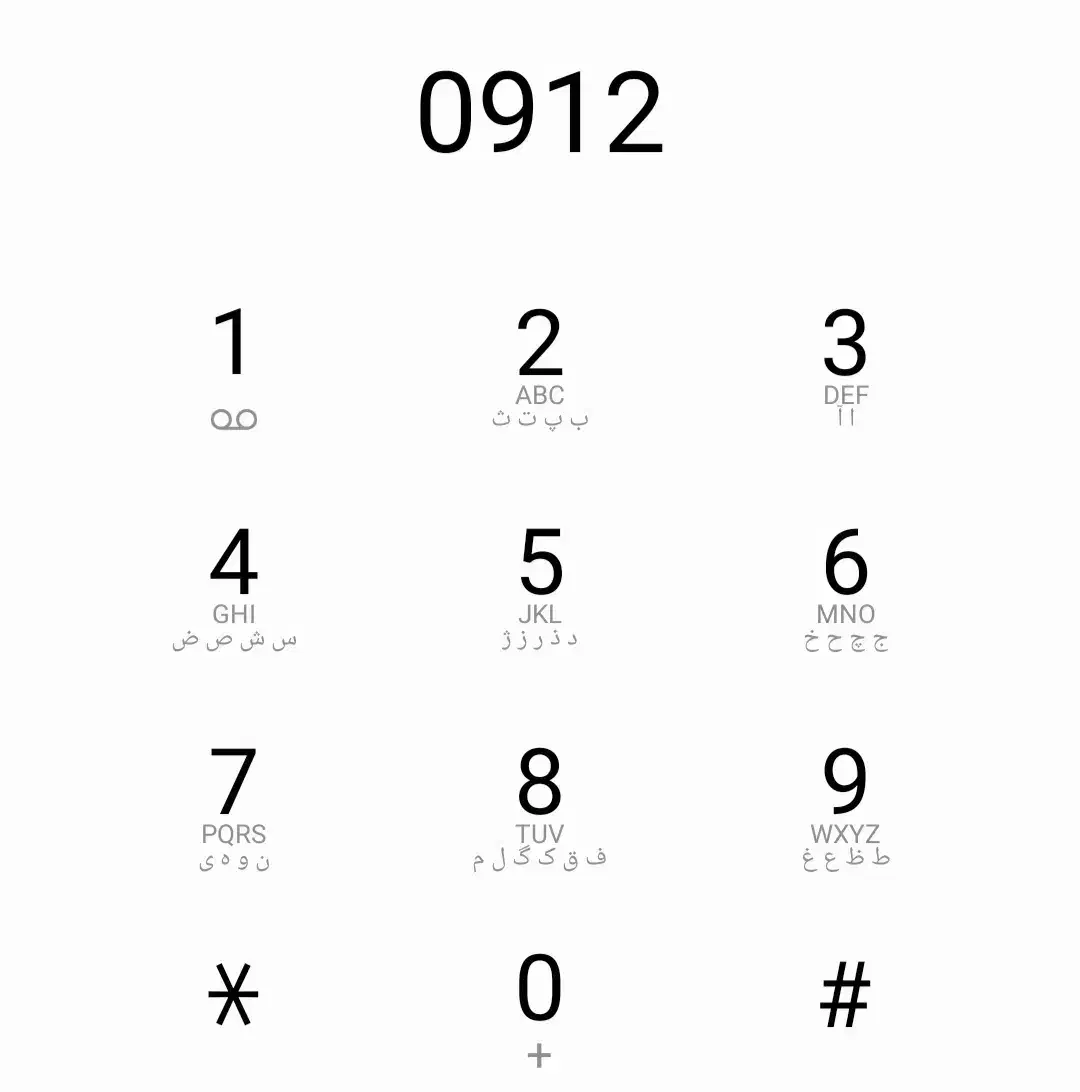Tap the 6 MNO key
This screenshot has width=1080, height=1092.
(846, 587)
